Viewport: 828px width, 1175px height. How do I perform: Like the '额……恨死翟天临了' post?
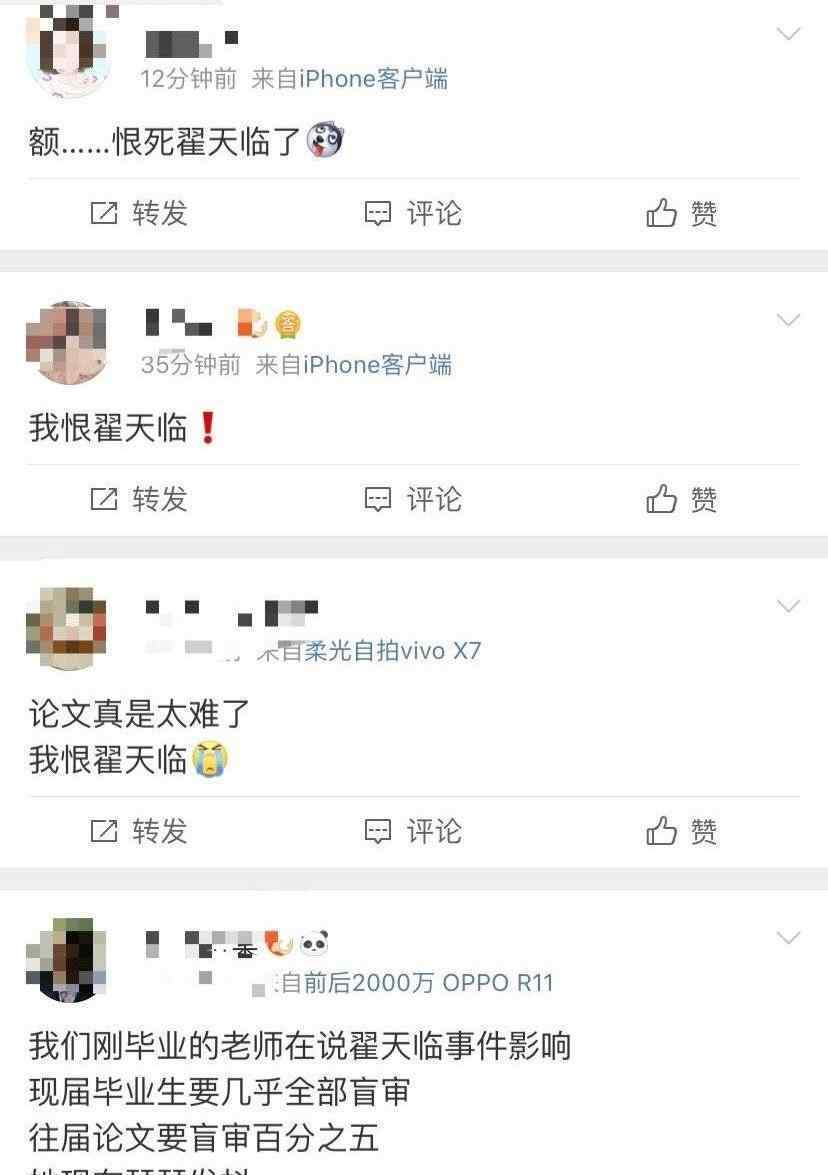(682, 213)
